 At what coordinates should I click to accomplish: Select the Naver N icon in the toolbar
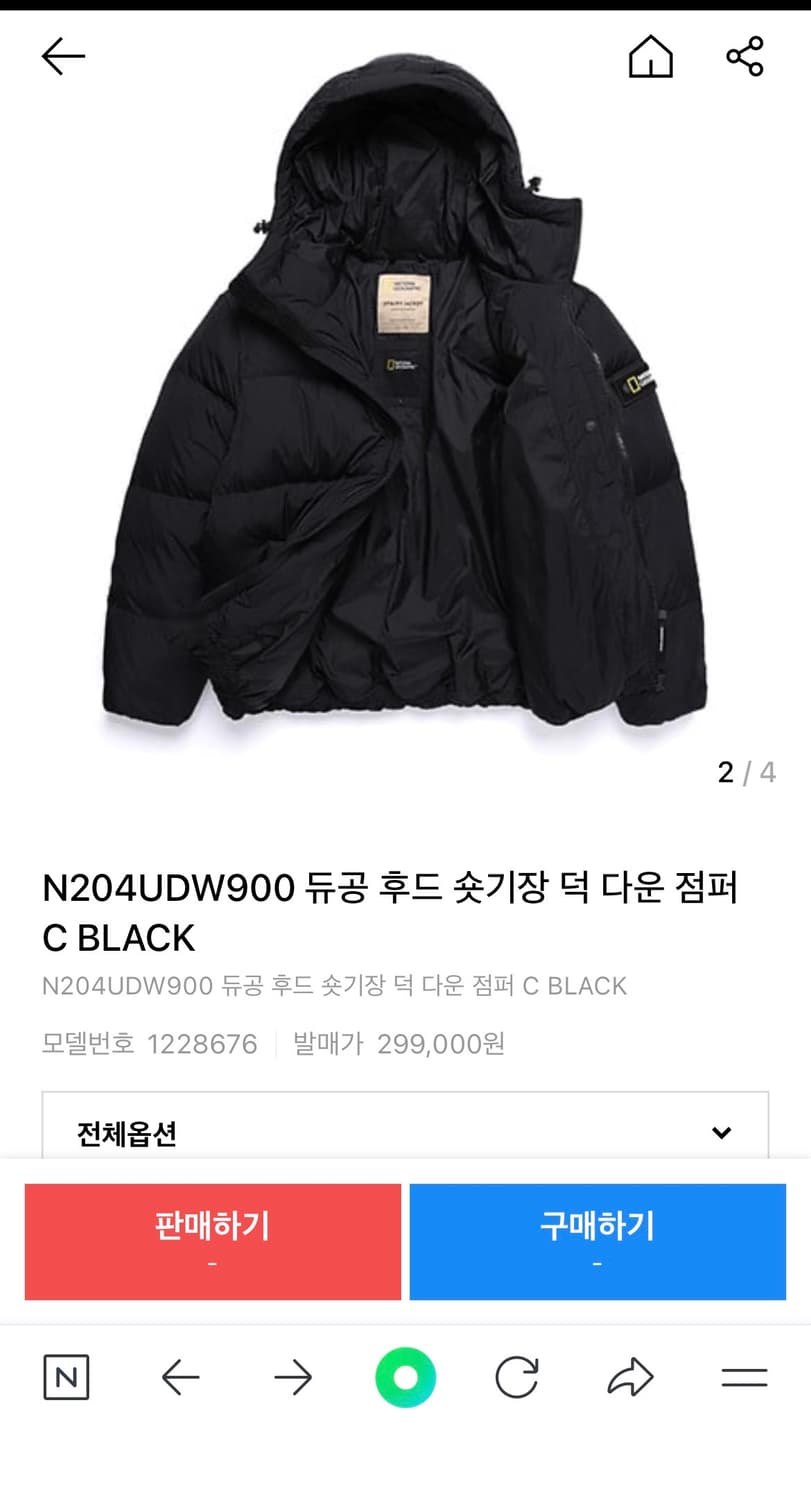66,1377
